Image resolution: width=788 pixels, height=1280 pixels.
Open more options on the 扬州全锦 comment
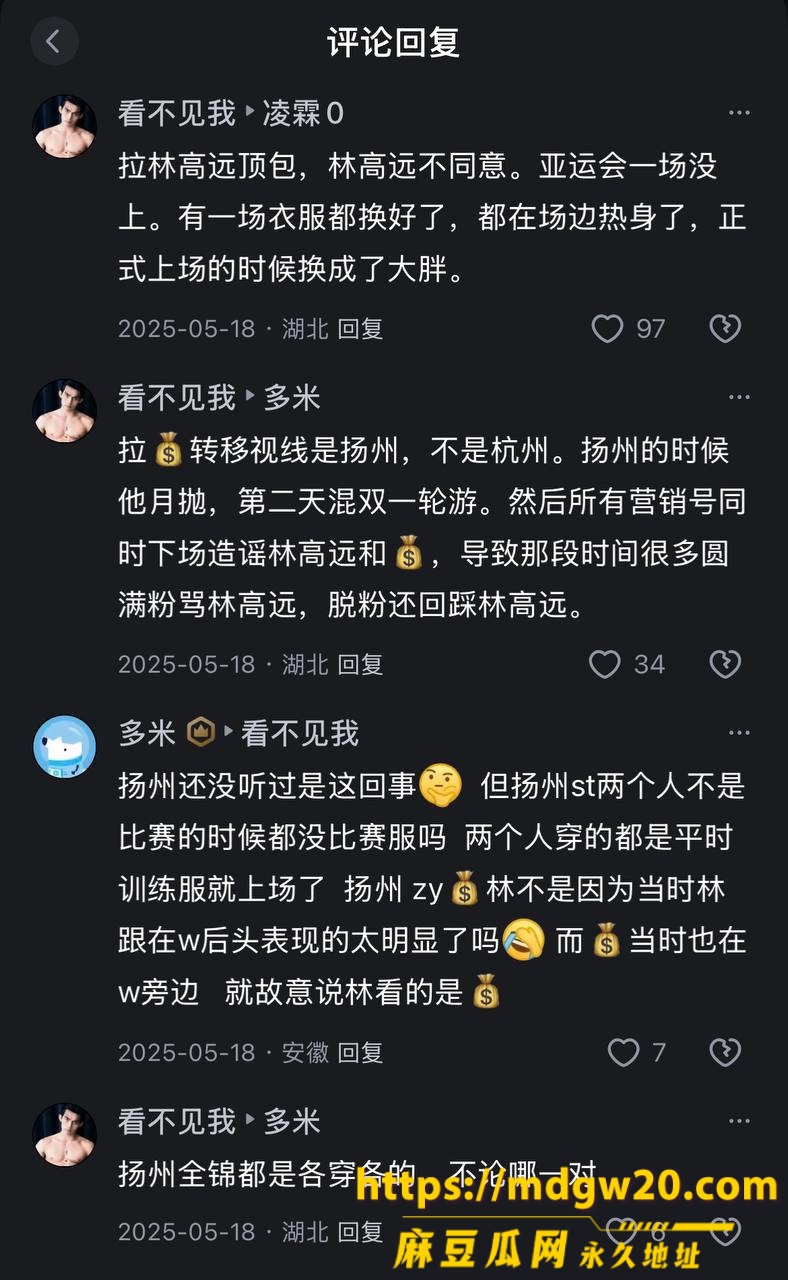pos(739,1121)
